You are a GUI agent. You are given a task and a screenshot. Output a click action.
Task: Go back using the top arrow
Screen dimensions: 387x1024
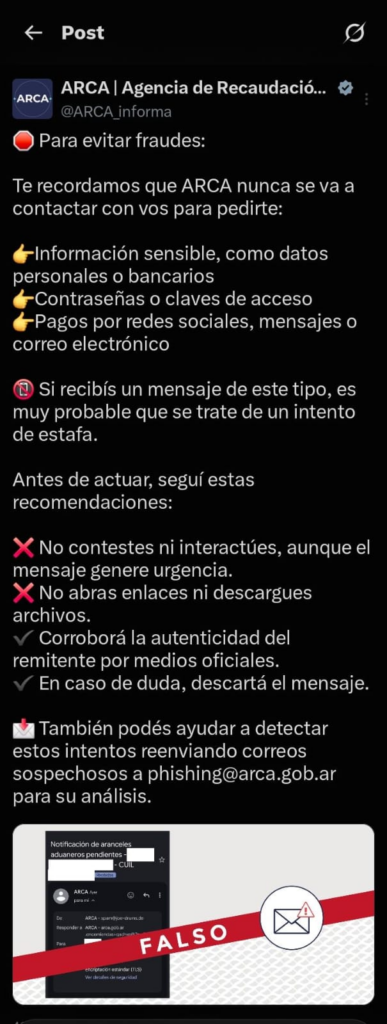33,33
